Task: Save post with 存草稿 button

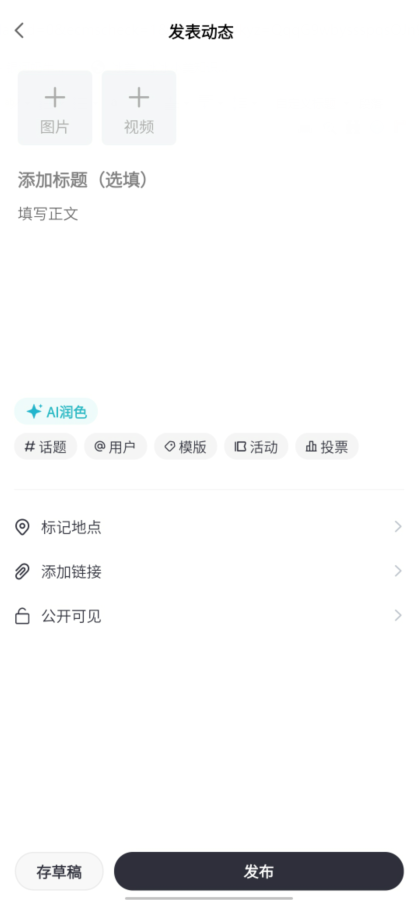Action: click(x=59, y=872)
